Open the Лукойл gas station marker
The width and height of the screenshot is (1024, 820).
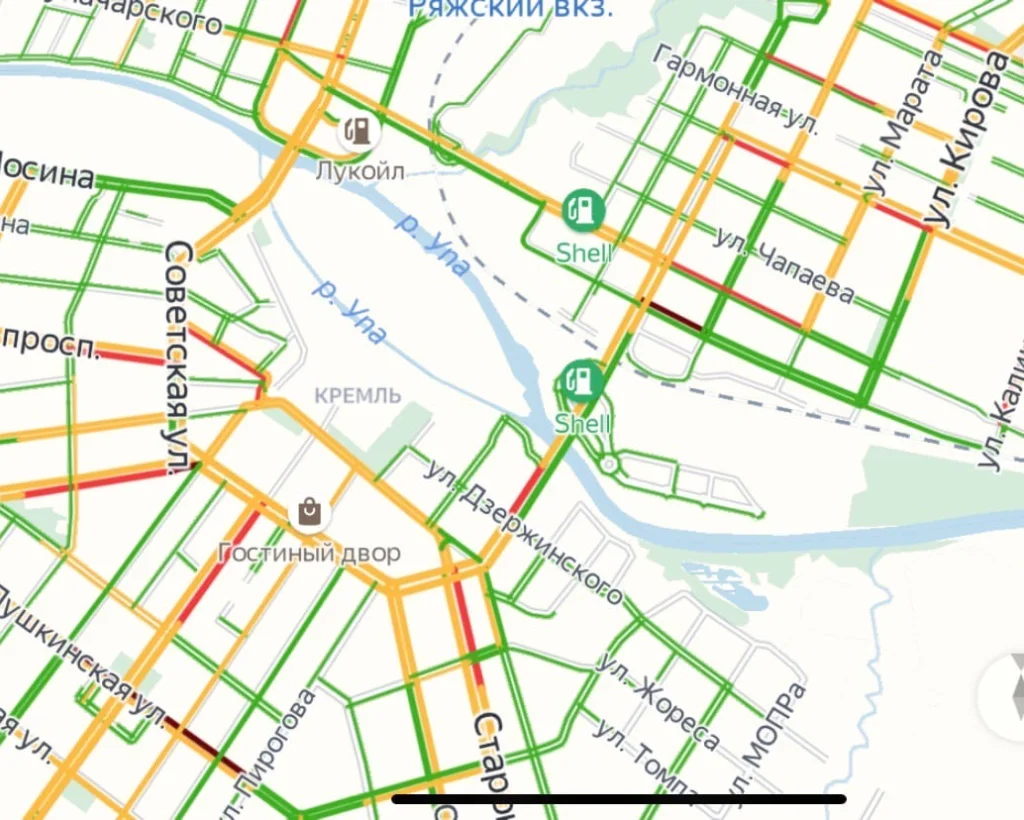358,131
